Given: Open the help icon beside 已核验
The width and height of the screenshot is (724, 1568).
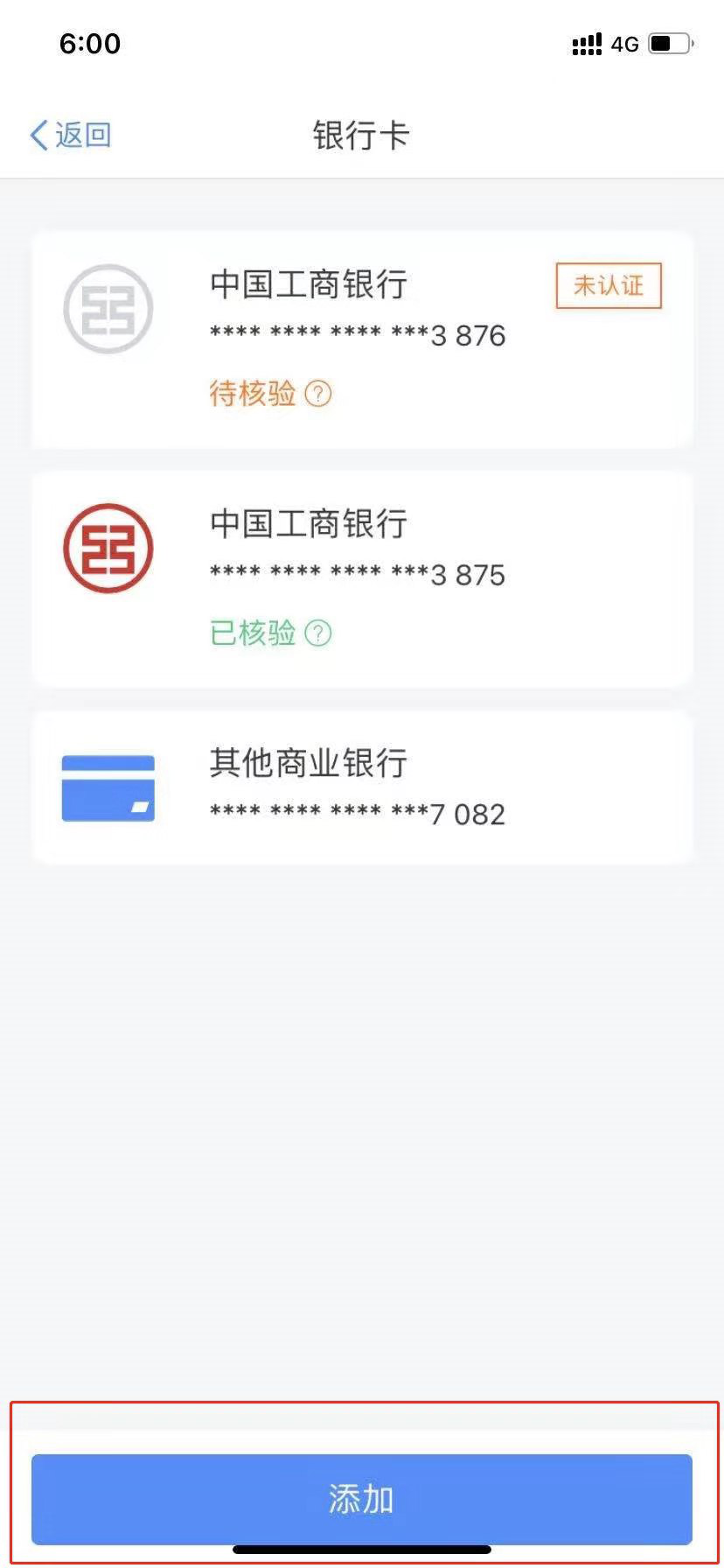Looking at the screenshot, I should pos(318,633).
